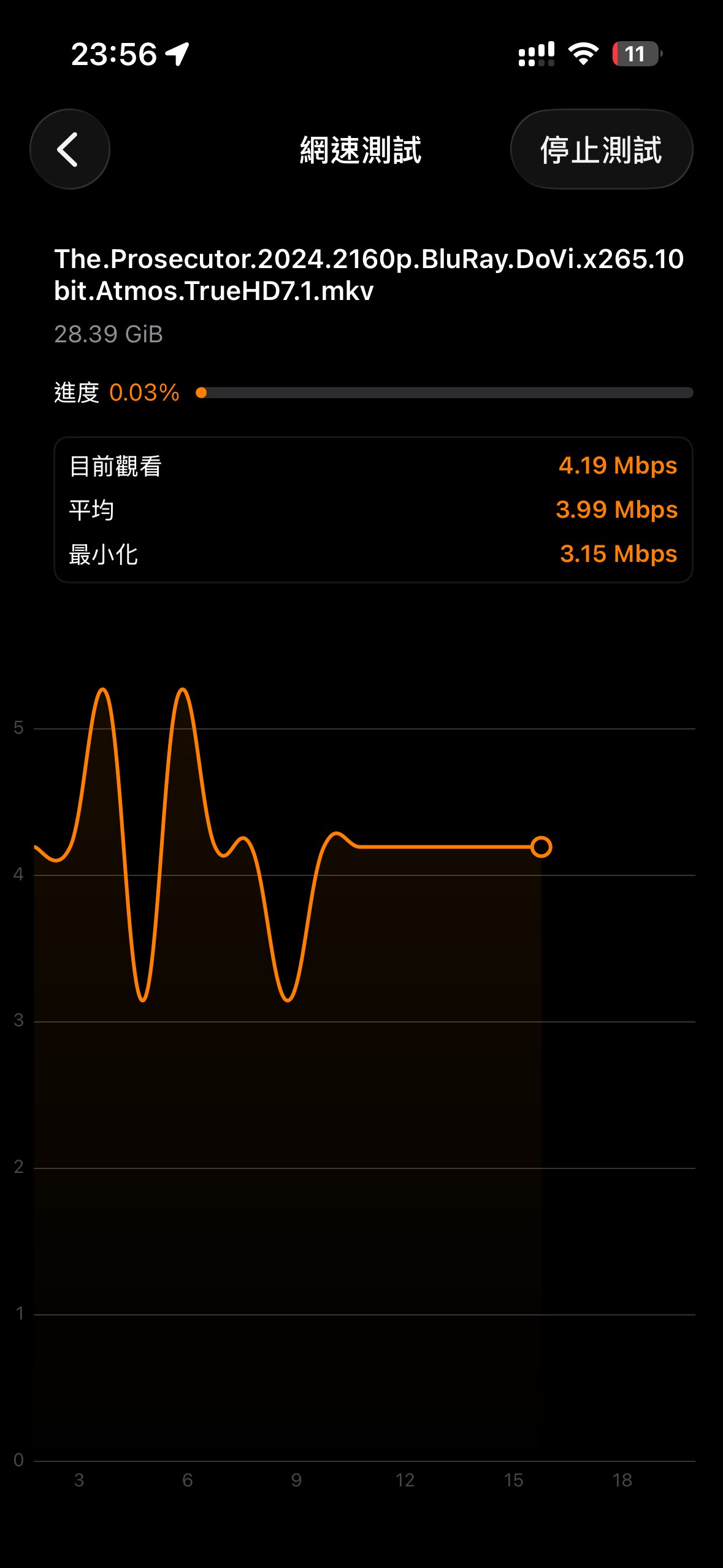
Task: Stop the speed test (停止測試)
Action: click(601, 149)
